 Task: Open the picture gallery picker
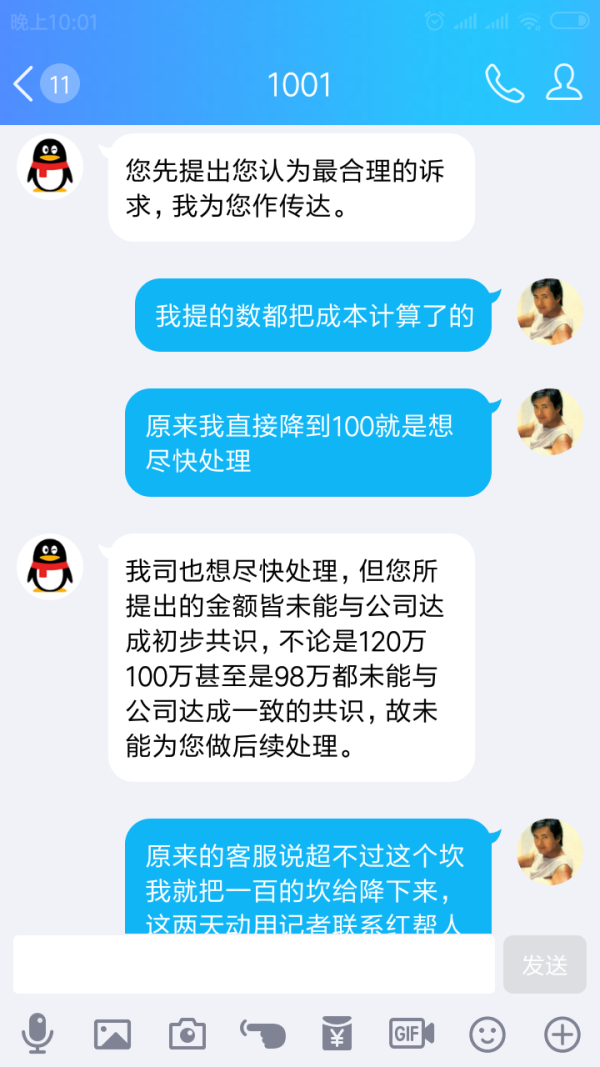[112, 1034]
